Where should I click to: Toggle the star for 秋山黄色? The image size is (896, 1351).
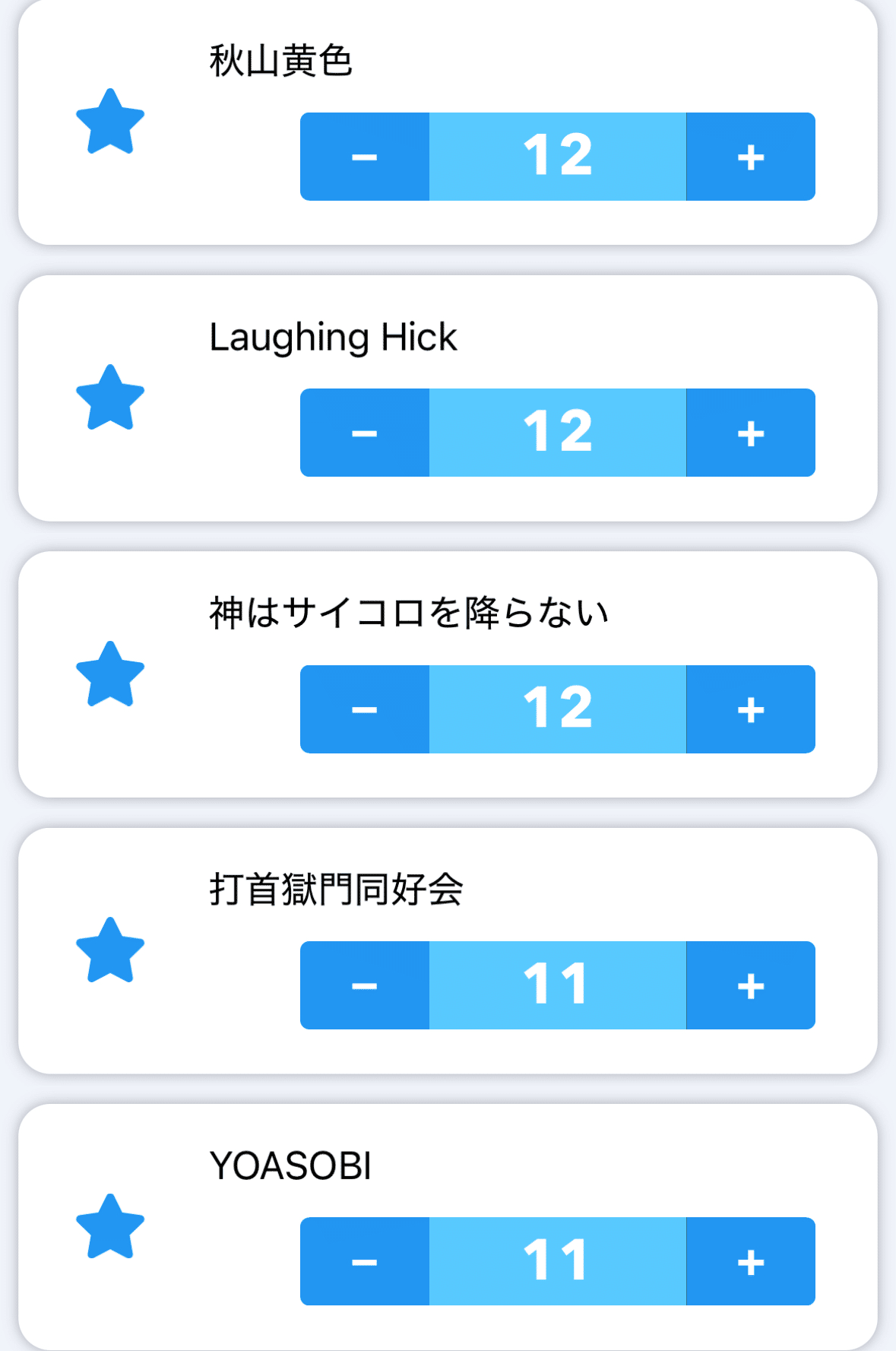tap(110, 122)
